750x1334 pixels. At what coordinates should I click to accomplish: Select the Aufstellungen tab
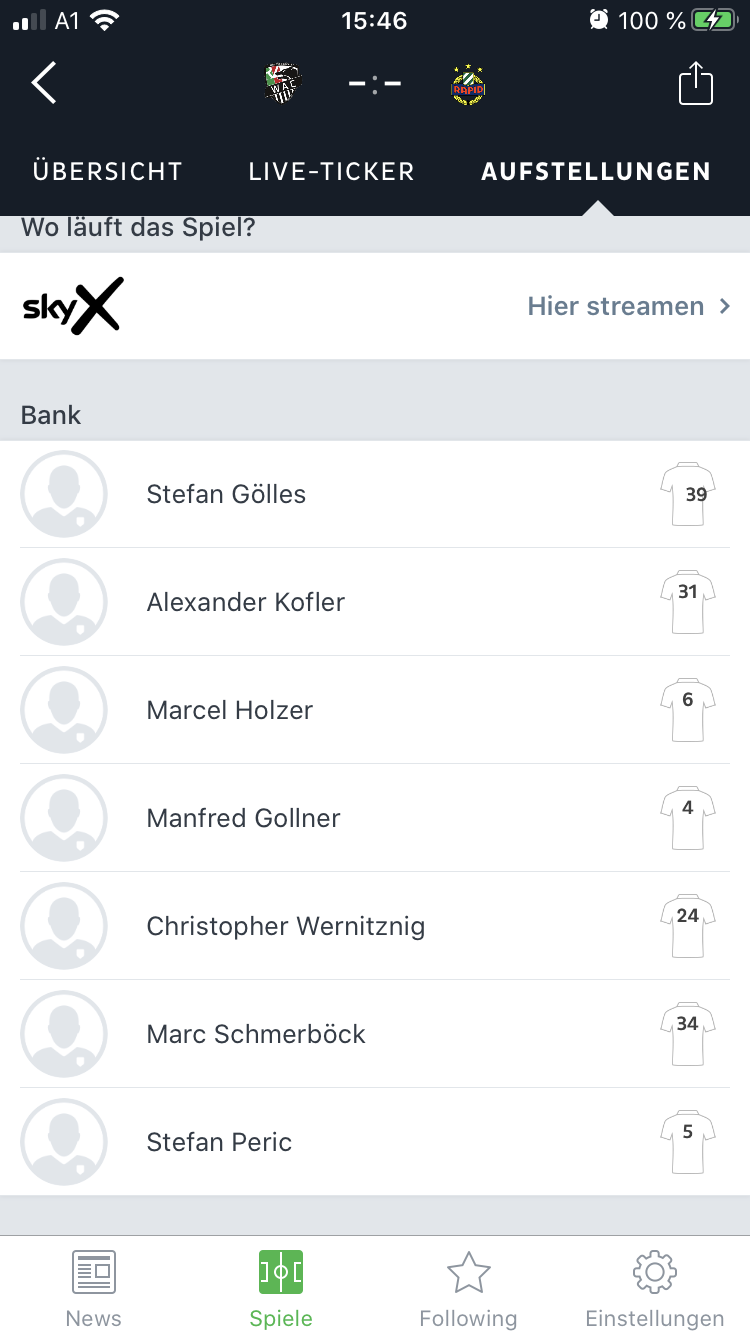[596, 171]
